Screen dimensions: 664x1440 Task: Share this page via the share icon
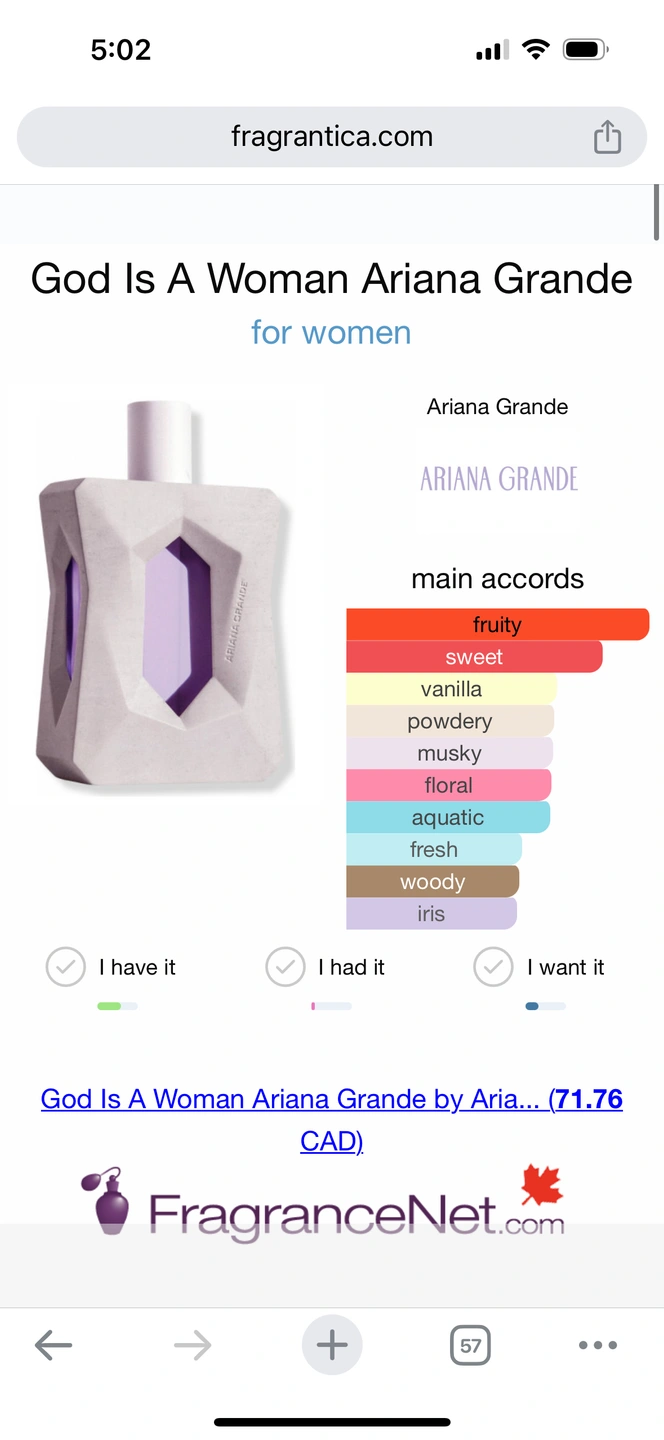coord(607,137)
